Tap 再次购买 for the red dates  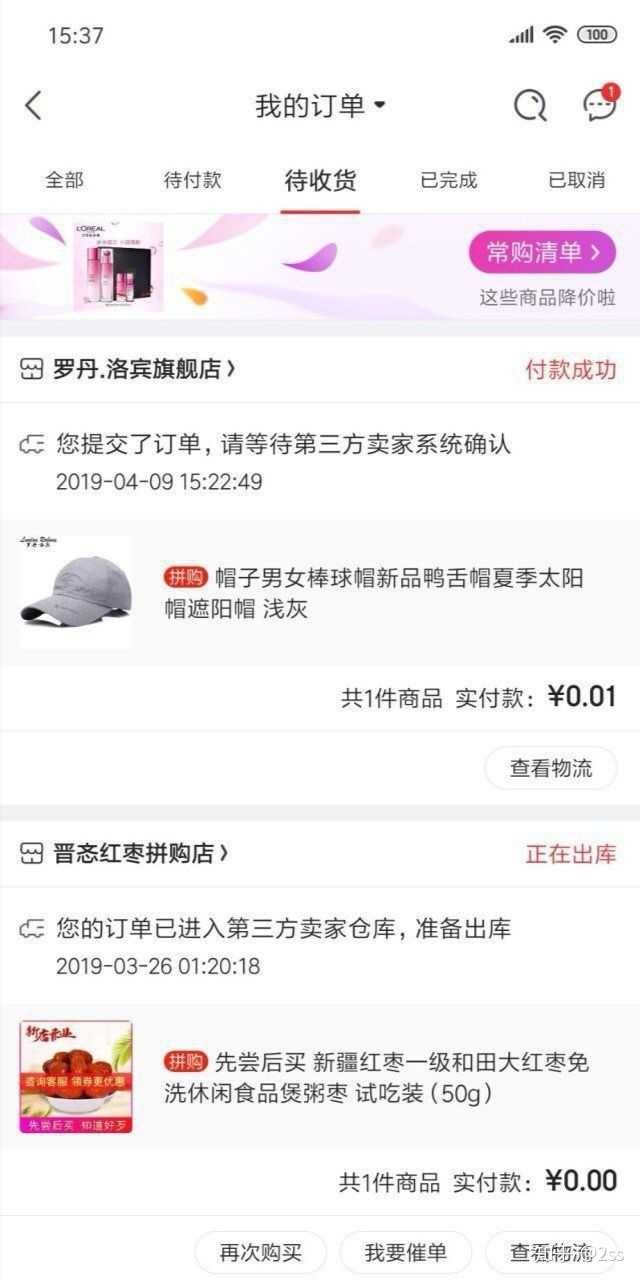tap(260, 1252)
